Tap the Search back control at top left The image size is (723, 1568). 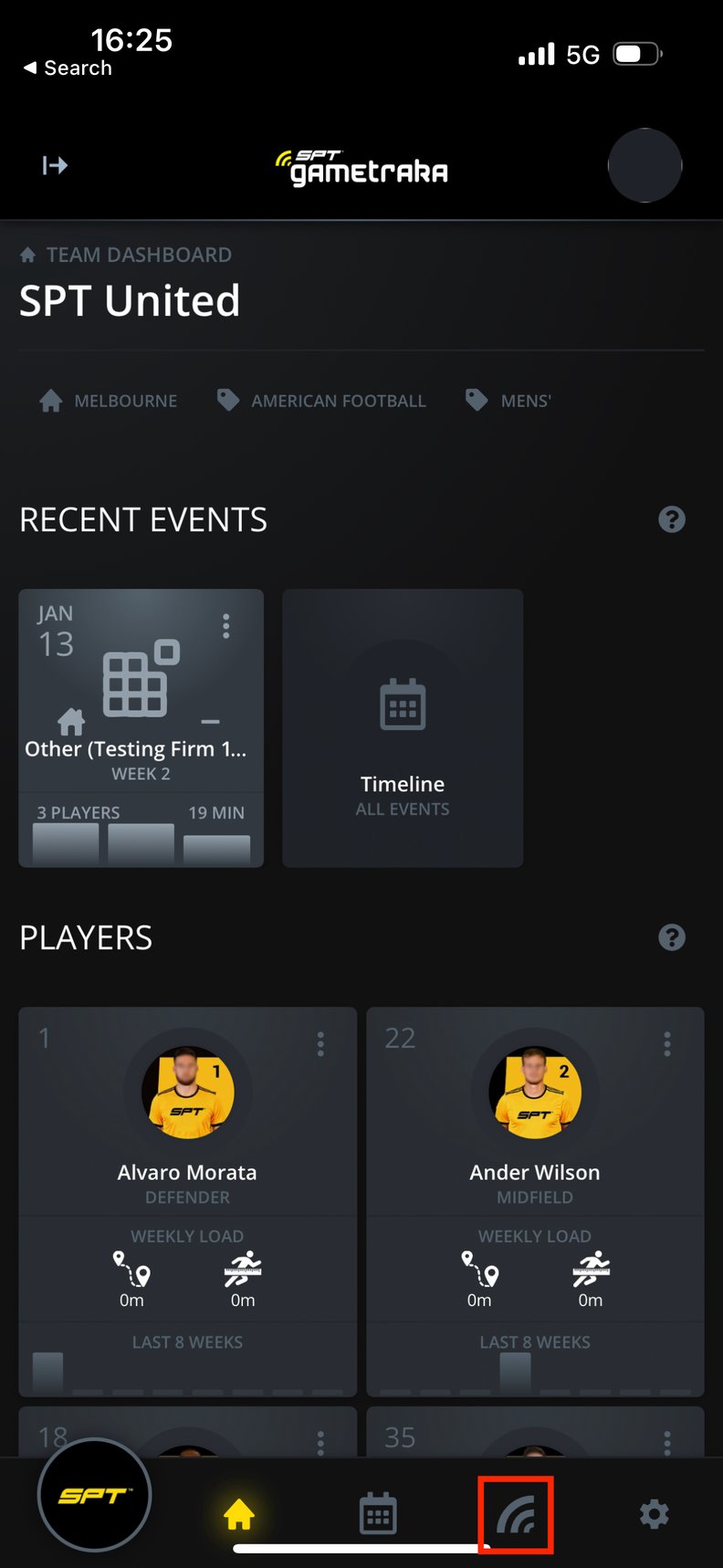(66, 68)
